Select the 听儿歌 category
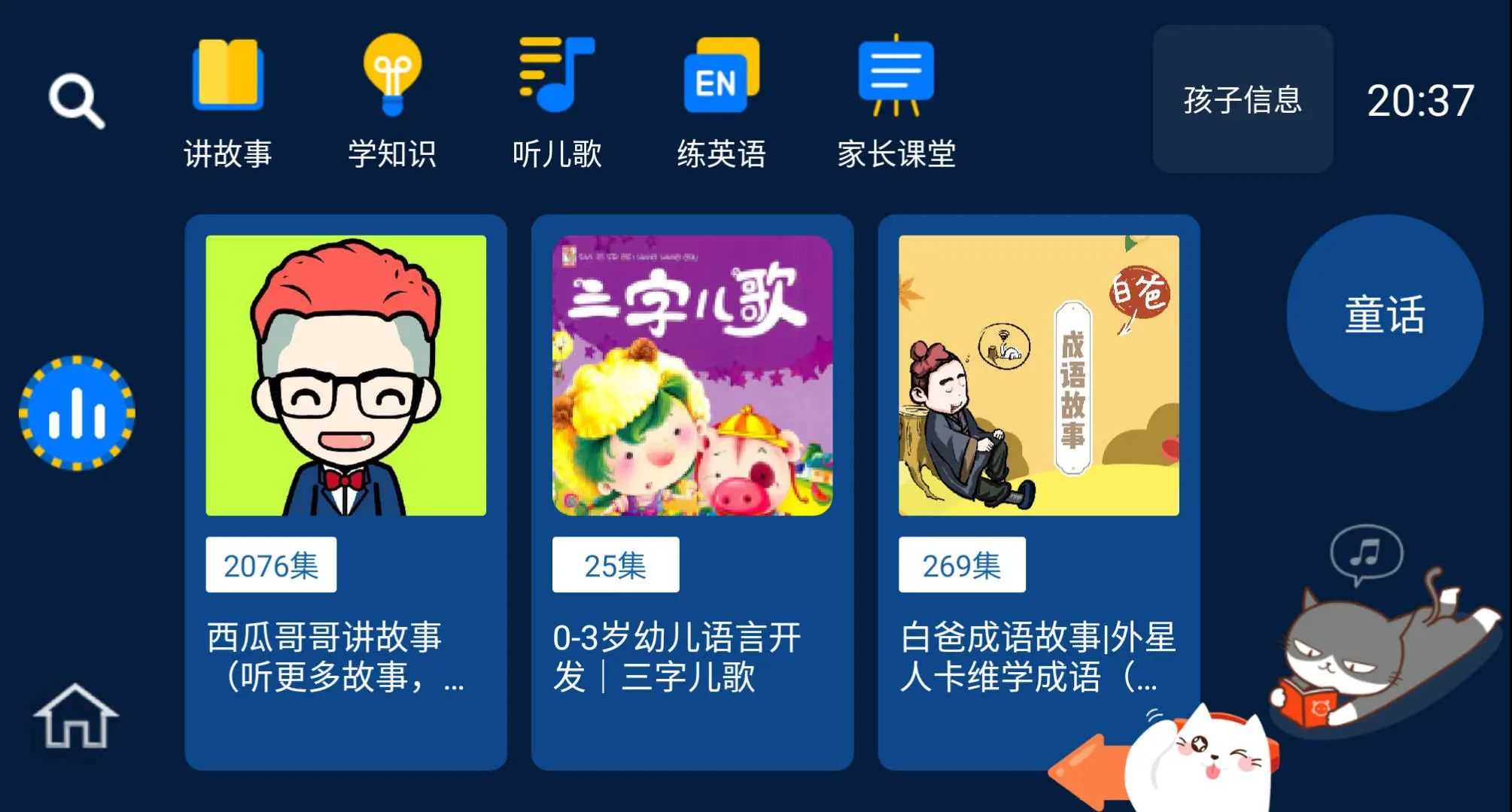The image size is (1512, 812). coord(557,102)
